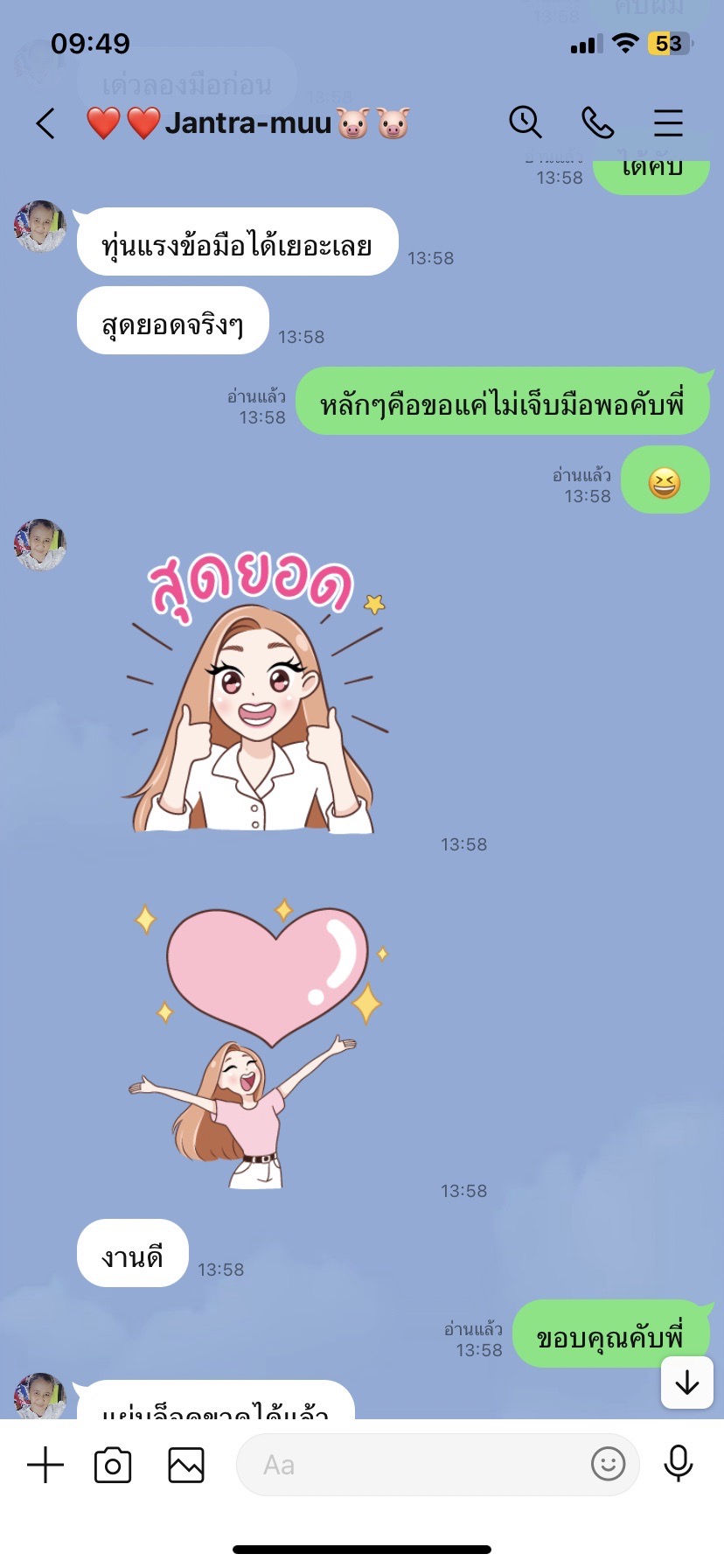
Task: Jump to the latest message
Action: (x=687, y=1382)
